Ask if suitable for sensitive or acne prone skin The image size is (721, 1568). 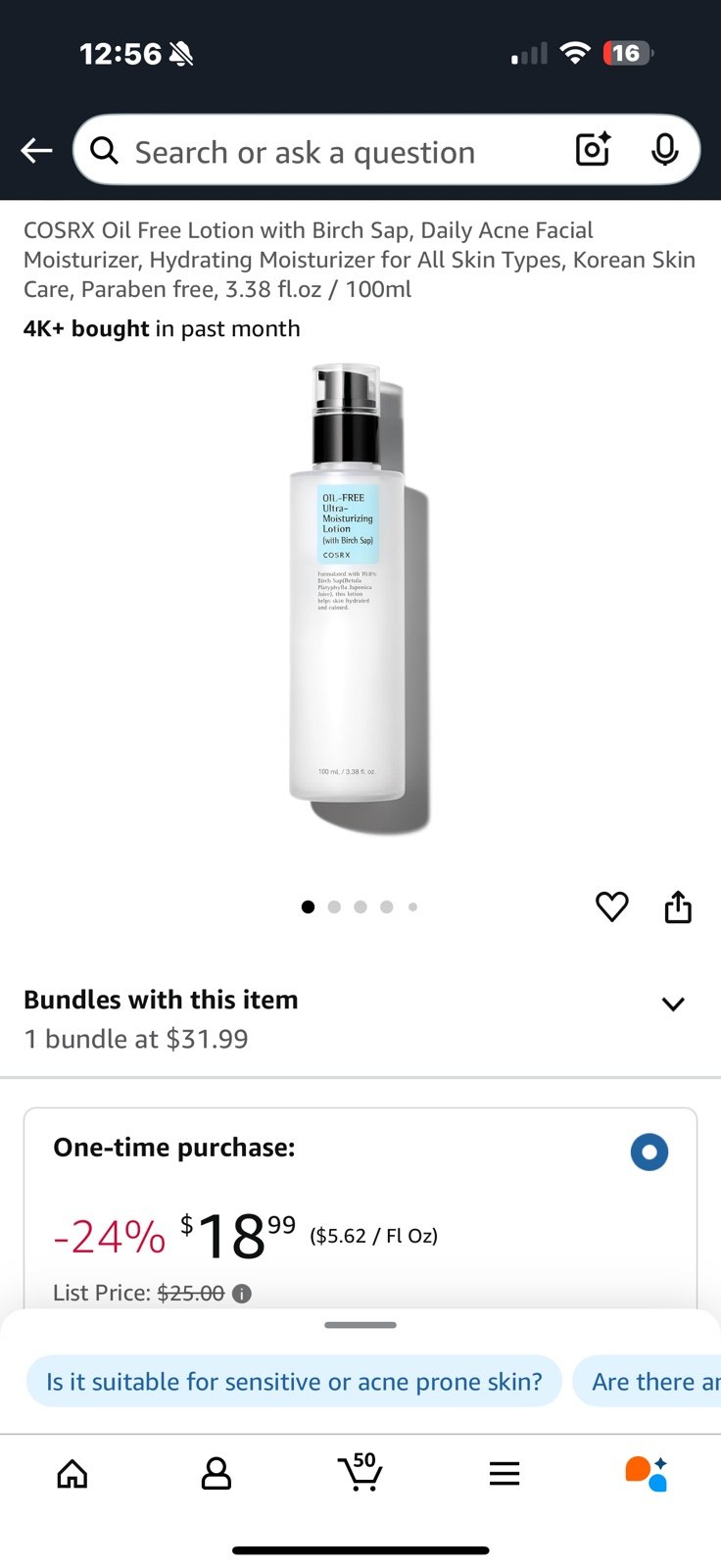tap(294, 1382)
